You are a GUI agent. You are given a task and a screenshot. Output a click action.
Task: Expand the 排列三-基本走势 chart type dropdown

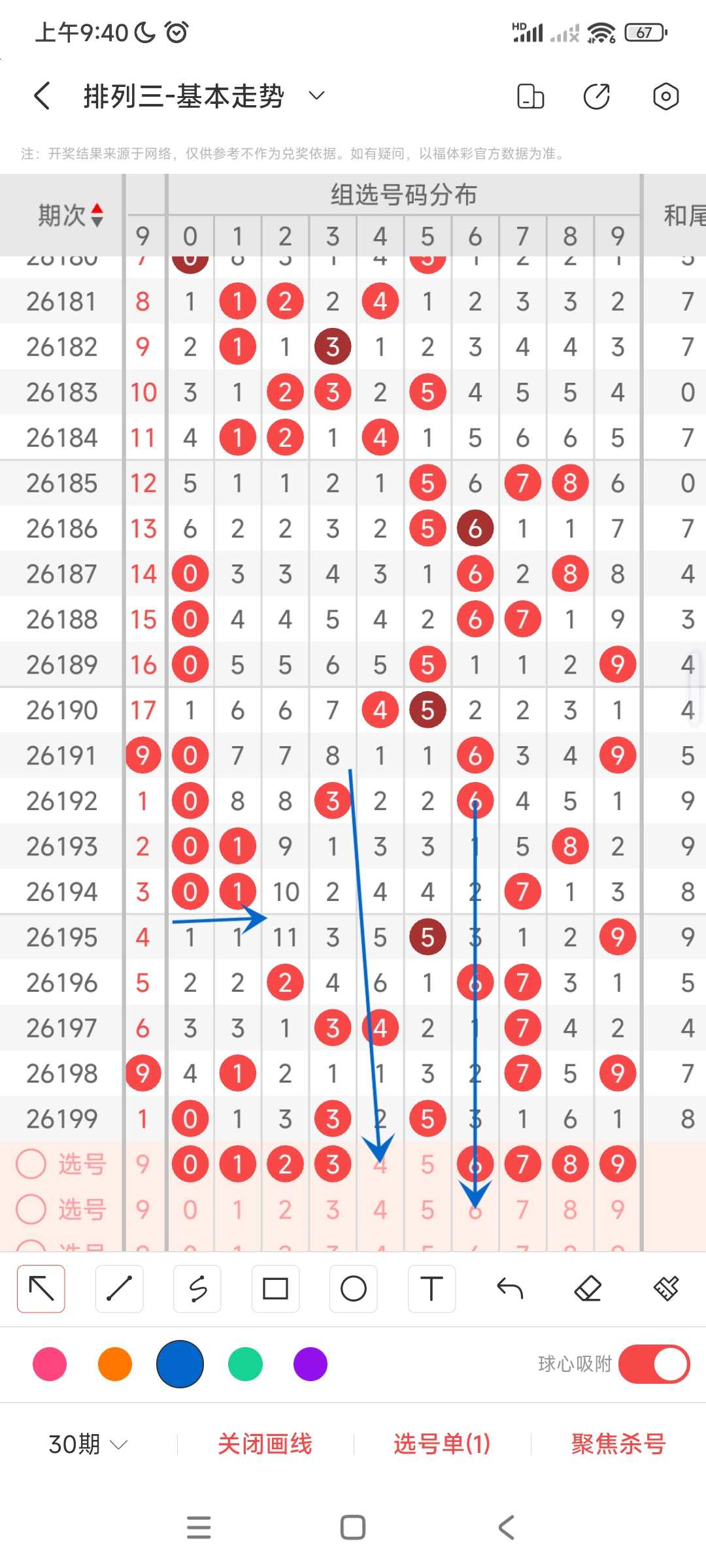(316, 96)
